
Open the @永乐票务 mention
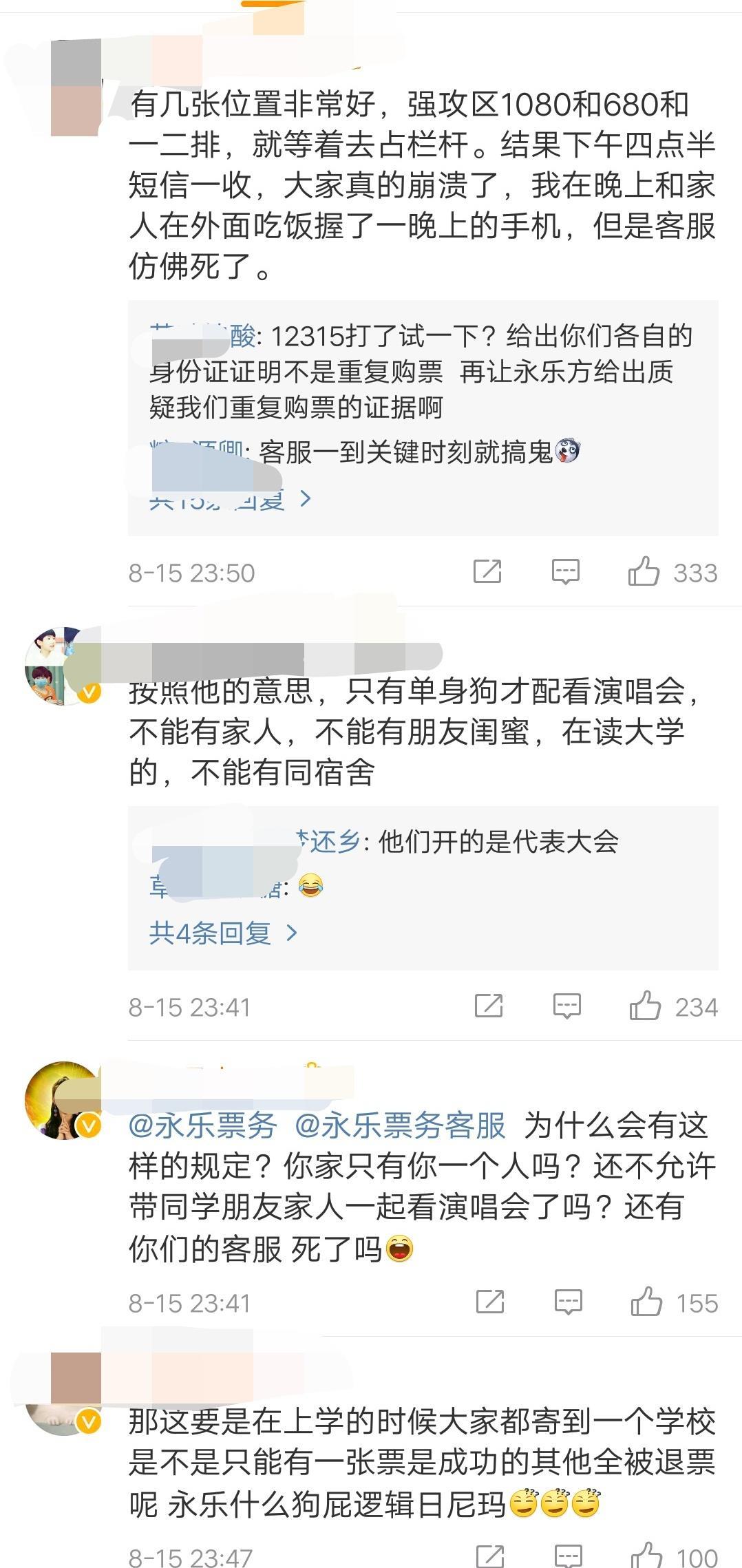pyautogui.click(x=202, y=1126)
